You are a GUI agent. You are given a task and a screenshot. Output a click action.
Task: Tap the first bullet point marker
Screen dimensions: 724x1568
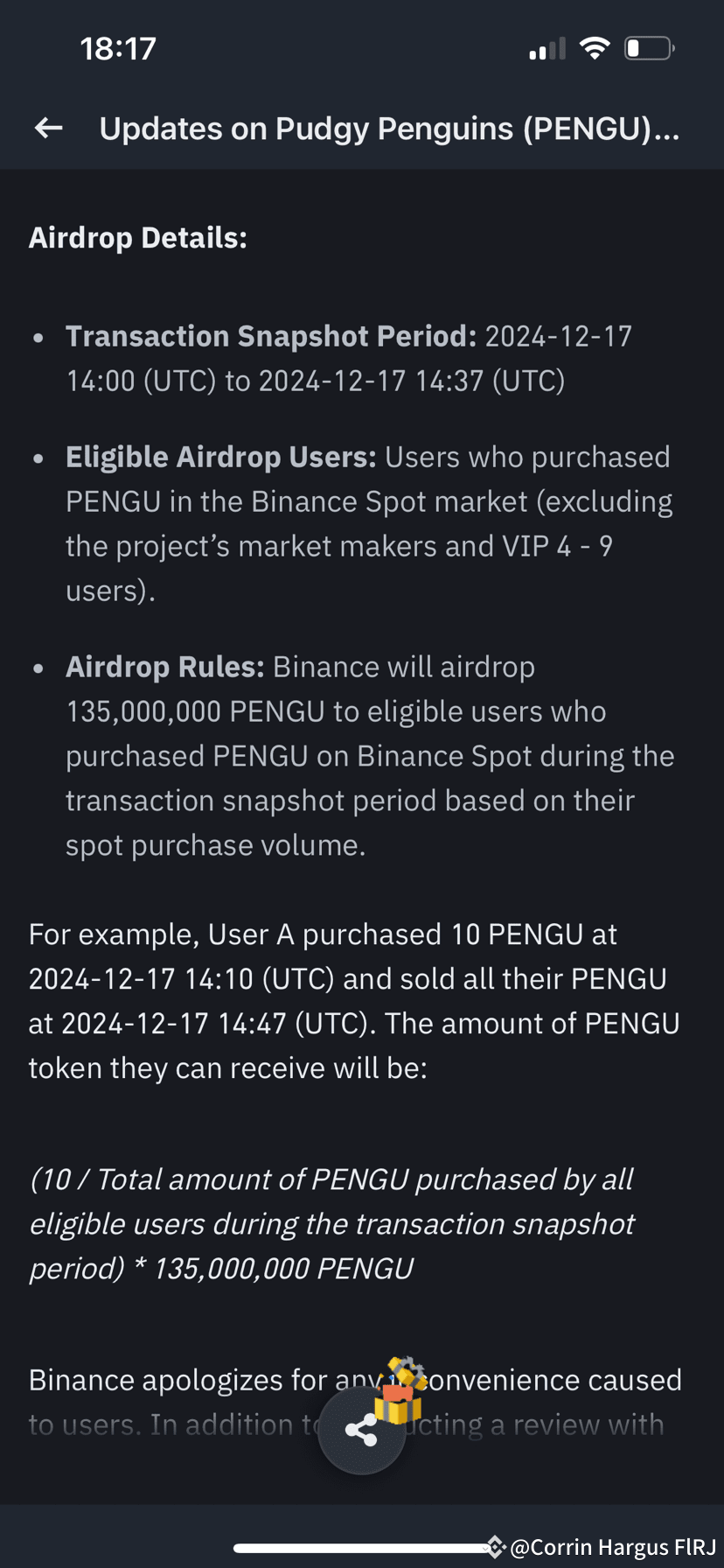(37, 336)
